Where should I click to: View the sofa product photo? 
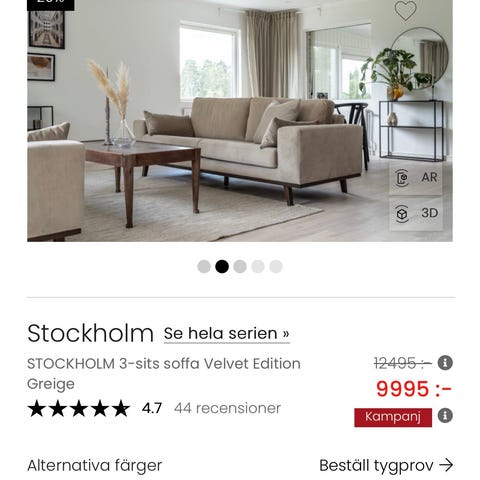tap(240, 121)
